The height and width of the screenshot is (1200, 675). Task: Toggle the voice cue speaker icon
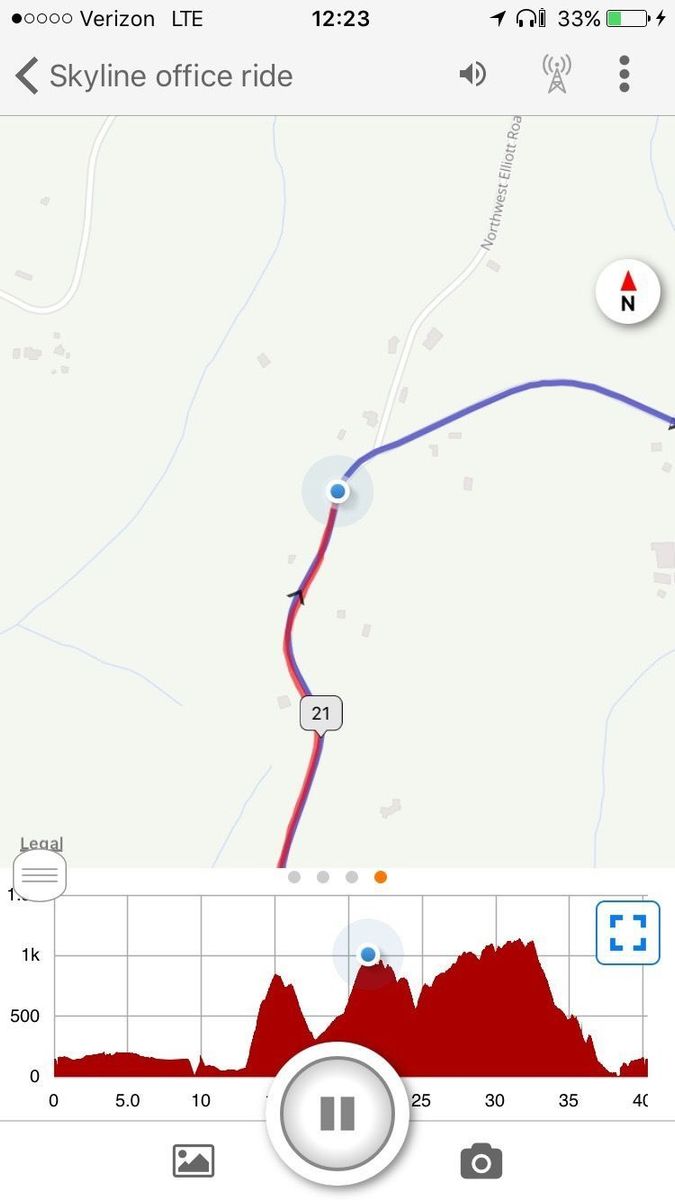pos(472,75)
